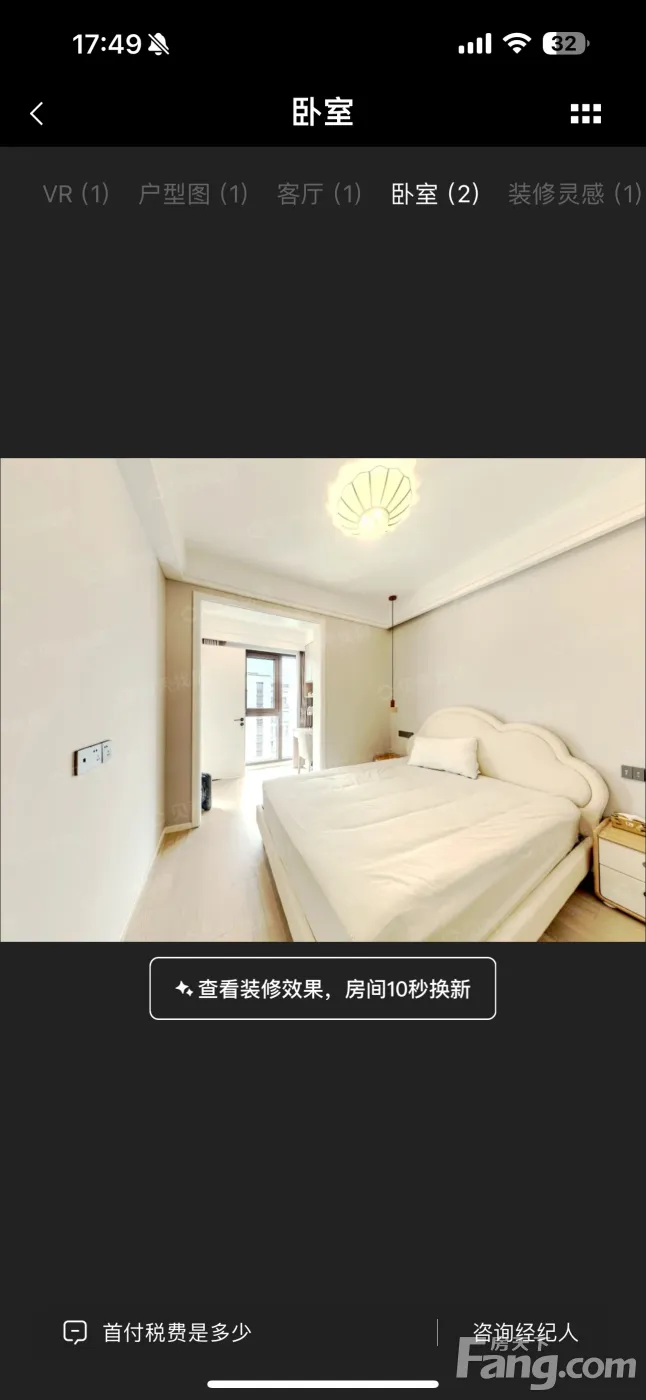Select the 卧室 (2) tab
This screenshot has width=646, height=1400.
[435, 194]
